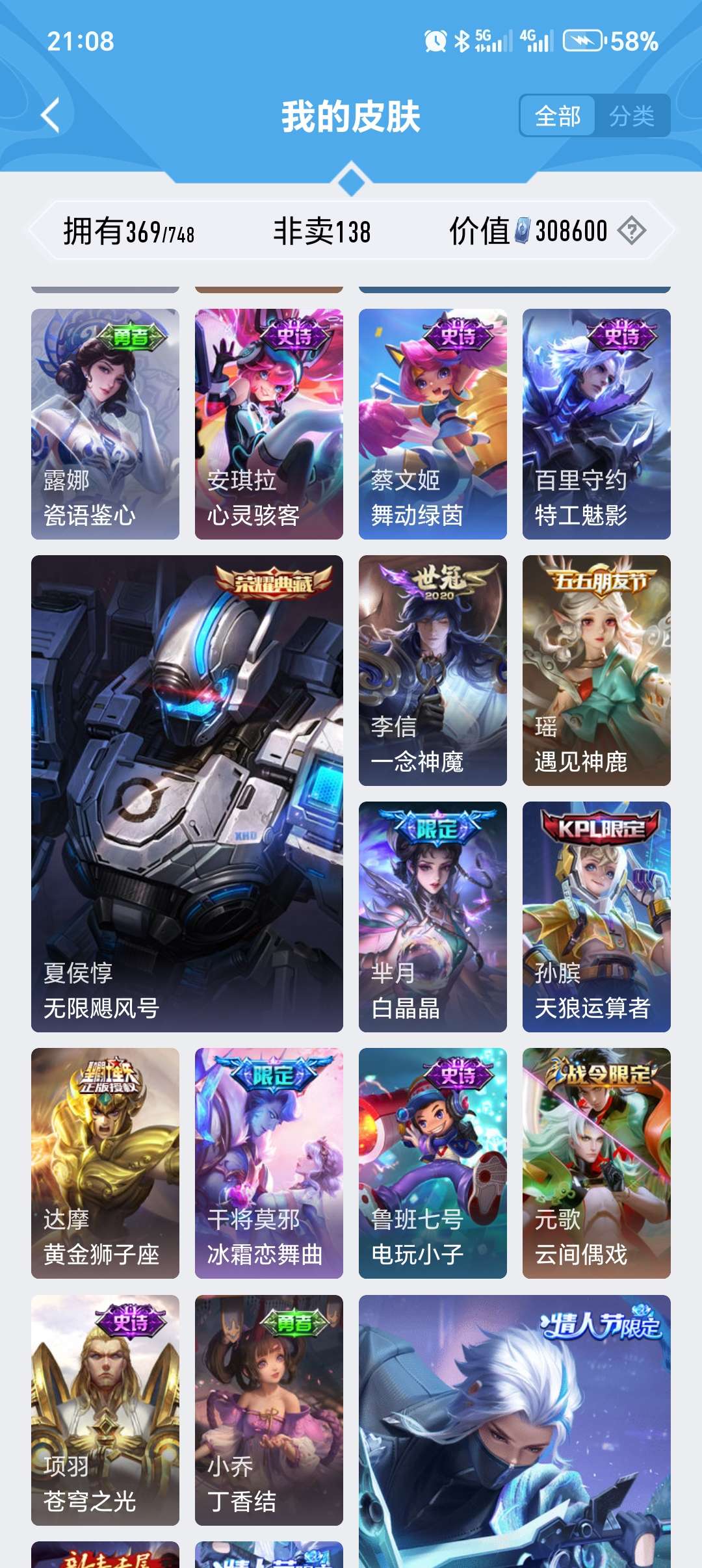
Task: Select the 全部 view
Action: [x=558, y=116]
